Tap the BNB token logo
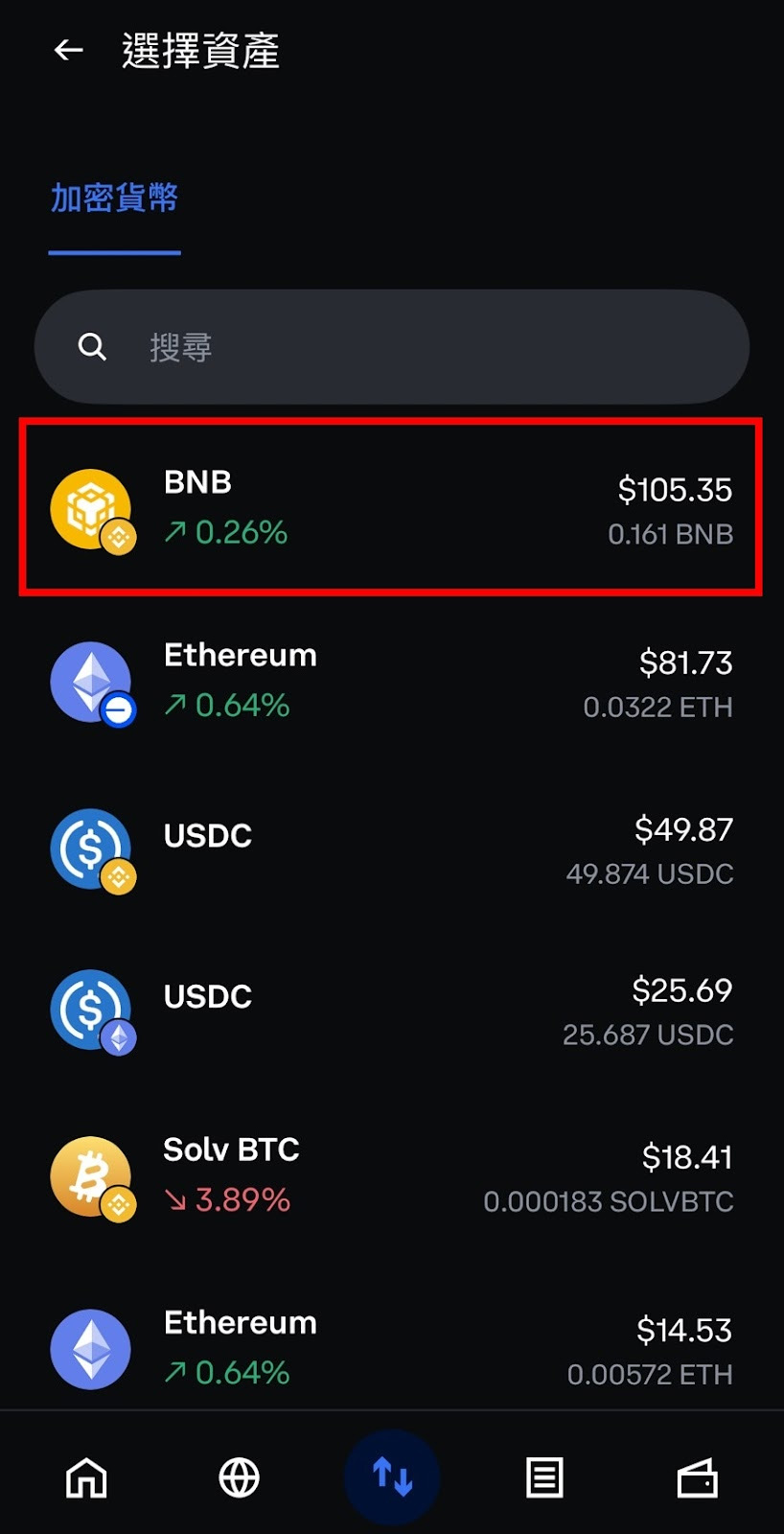The width and height of the screenshot is (784, 1534). tap(90, 506)
